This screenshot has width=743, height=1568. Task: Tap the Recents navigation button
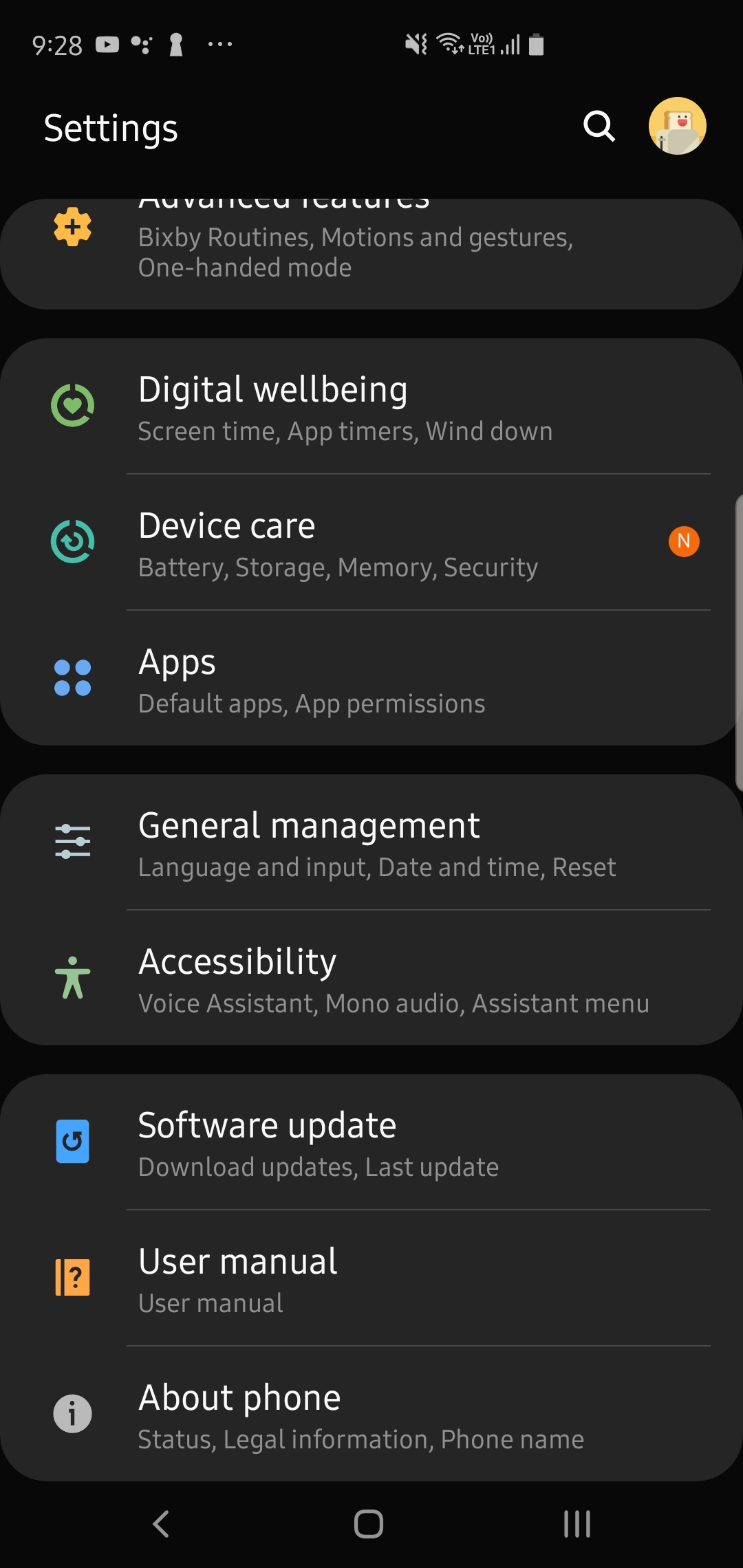tap(575, 1522)
